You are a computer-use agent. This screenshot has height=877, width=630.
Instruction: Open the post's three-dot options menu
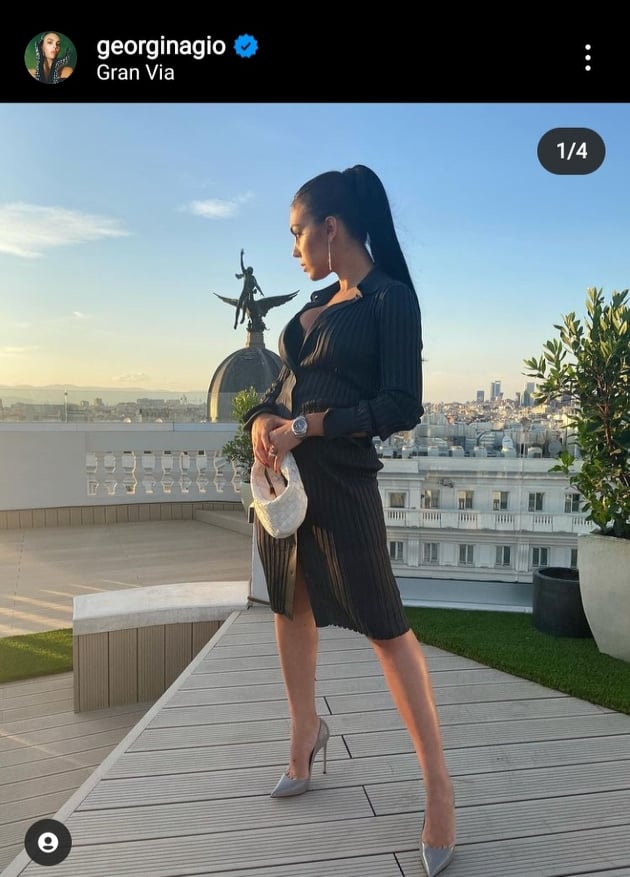click(x=587, y=58)
